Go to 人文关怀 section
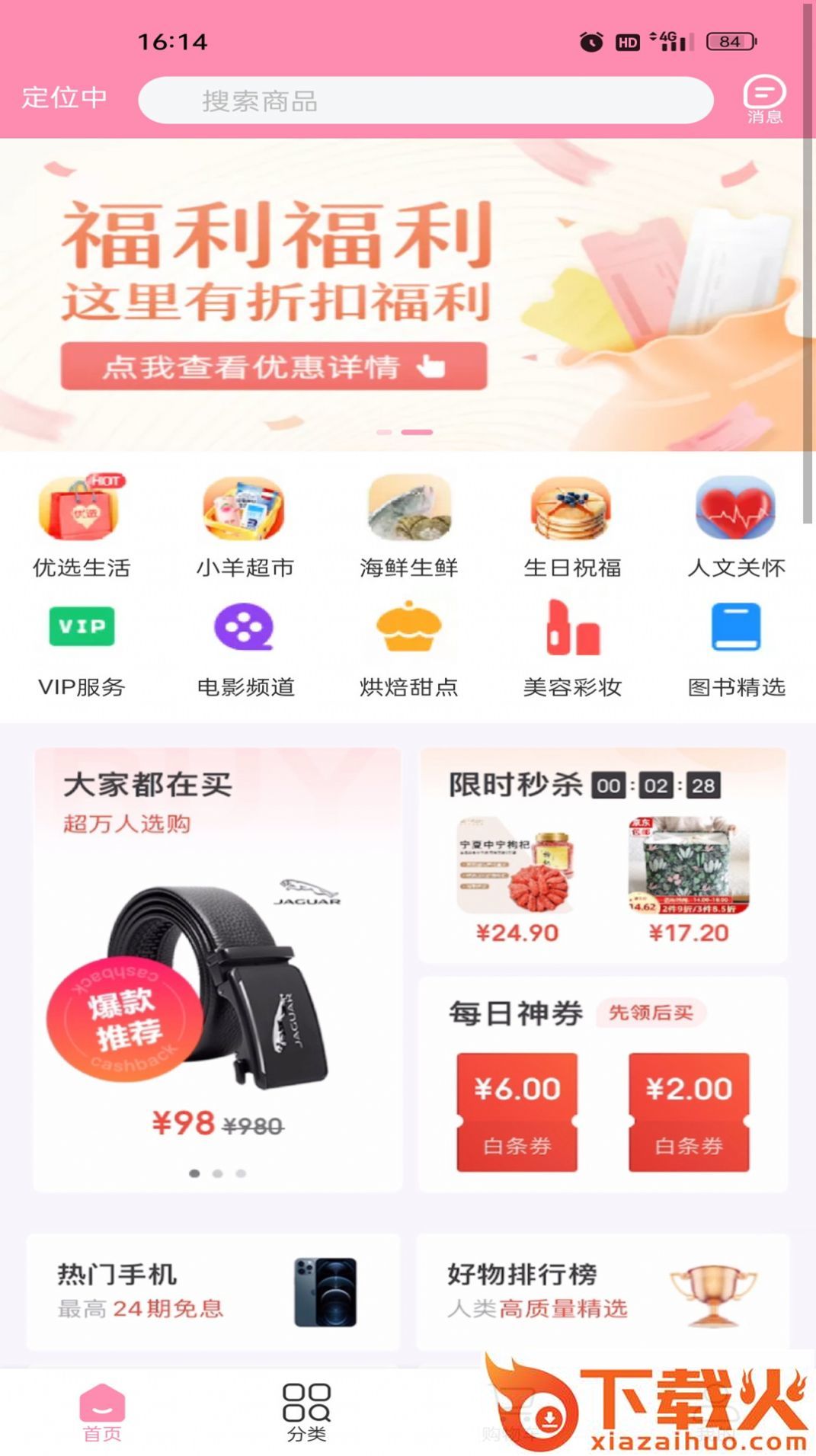 [x=736, y=526]
